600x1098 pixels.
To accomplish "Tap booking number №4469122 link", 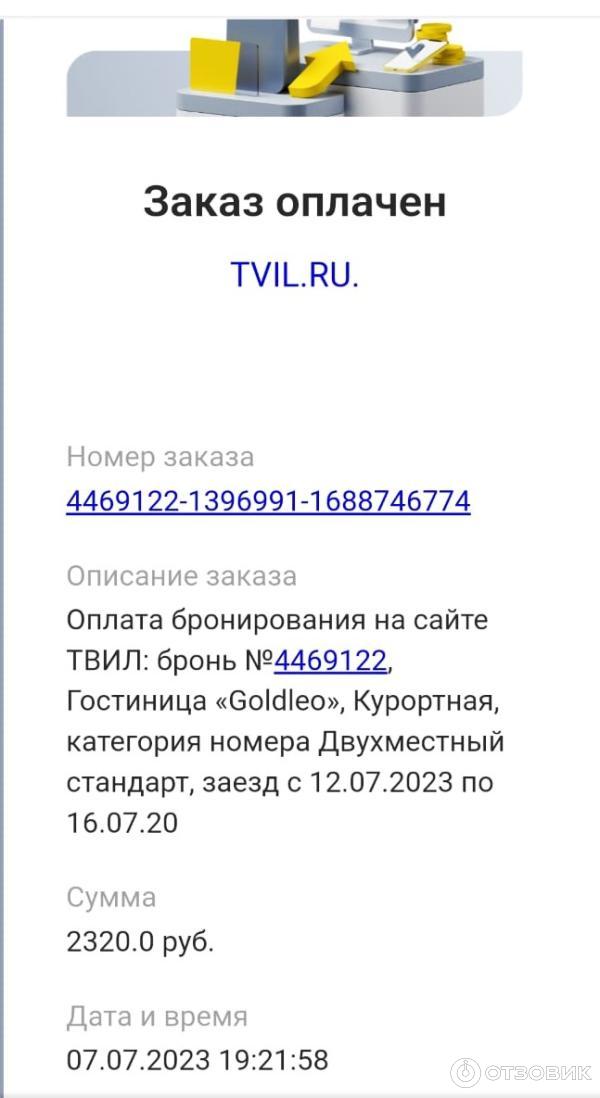I will 330,662.
